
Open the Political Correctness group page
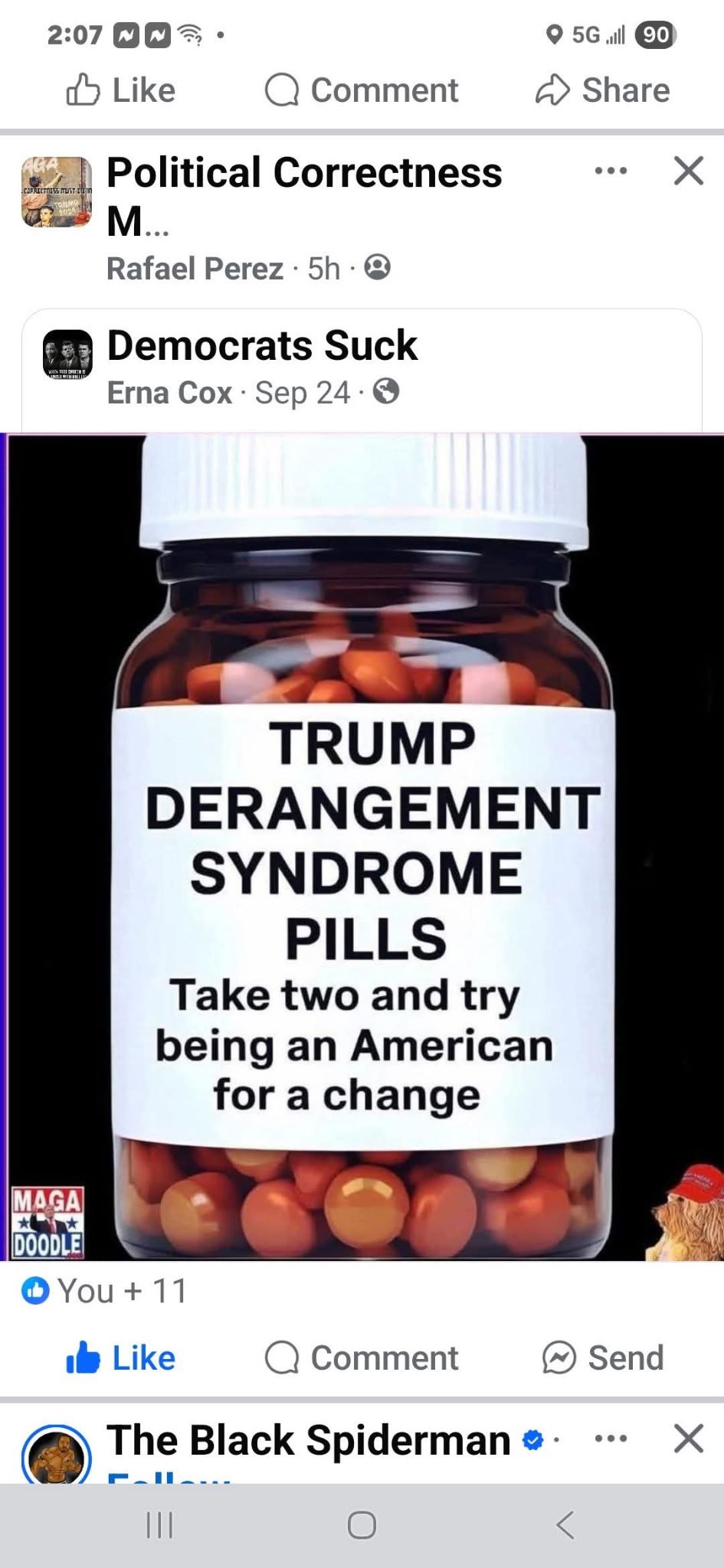pos(304,173)
